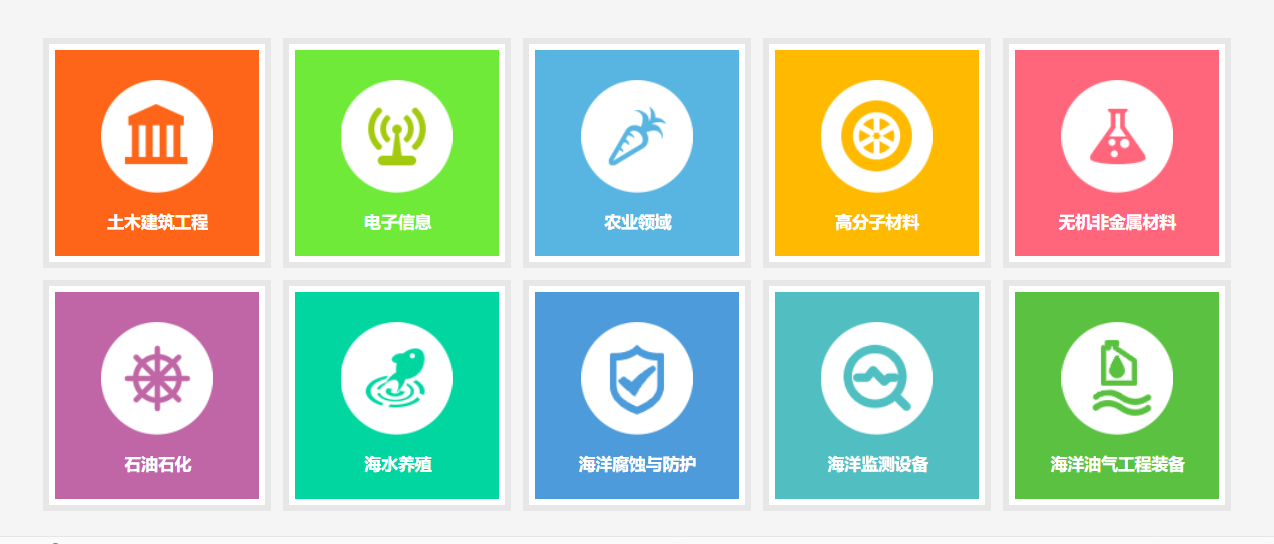Tap the 高分子材料 tile
The width and height of the screenshot is (1274, 544).
click(877, 153)
